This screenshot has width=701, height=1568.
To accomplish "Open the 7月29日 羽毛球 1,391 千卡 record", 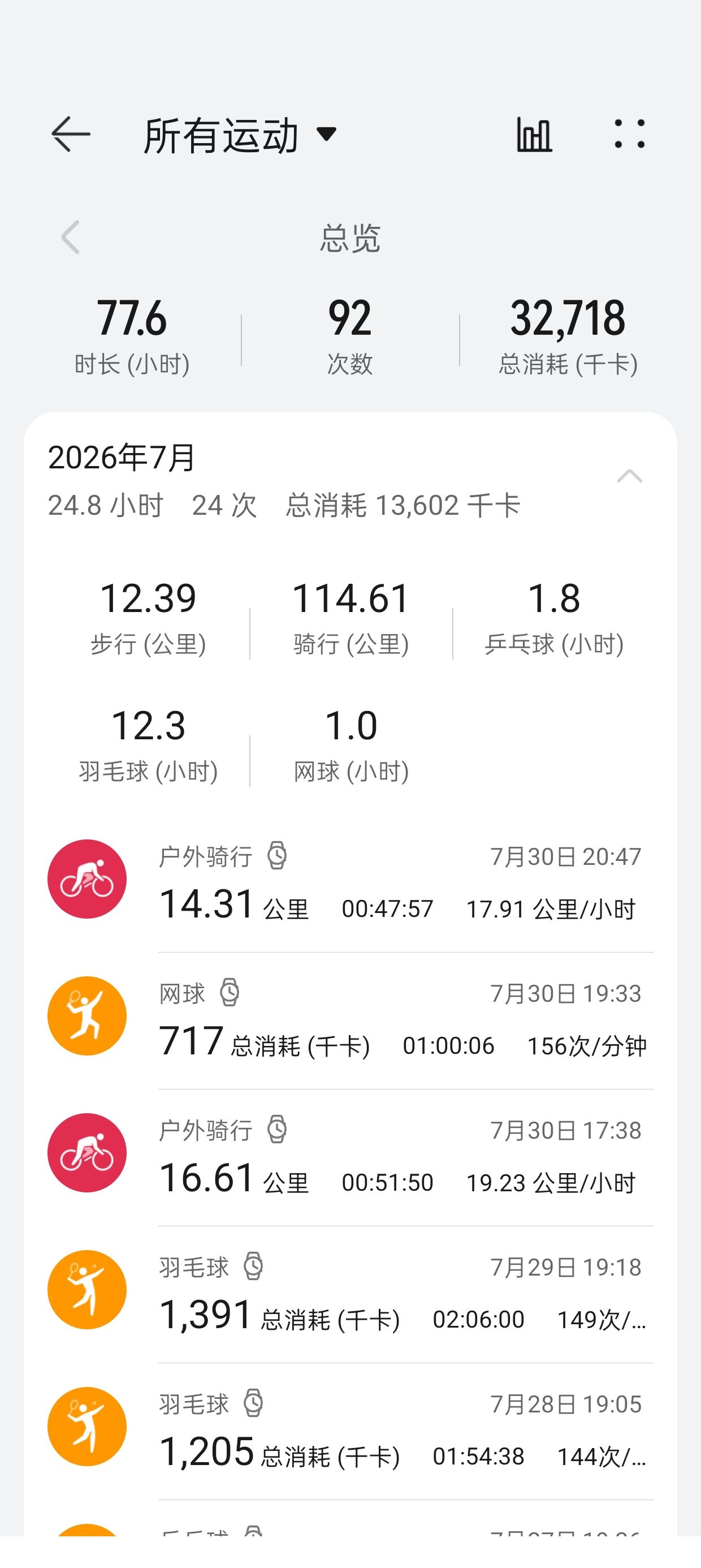I will [350, 1295].
